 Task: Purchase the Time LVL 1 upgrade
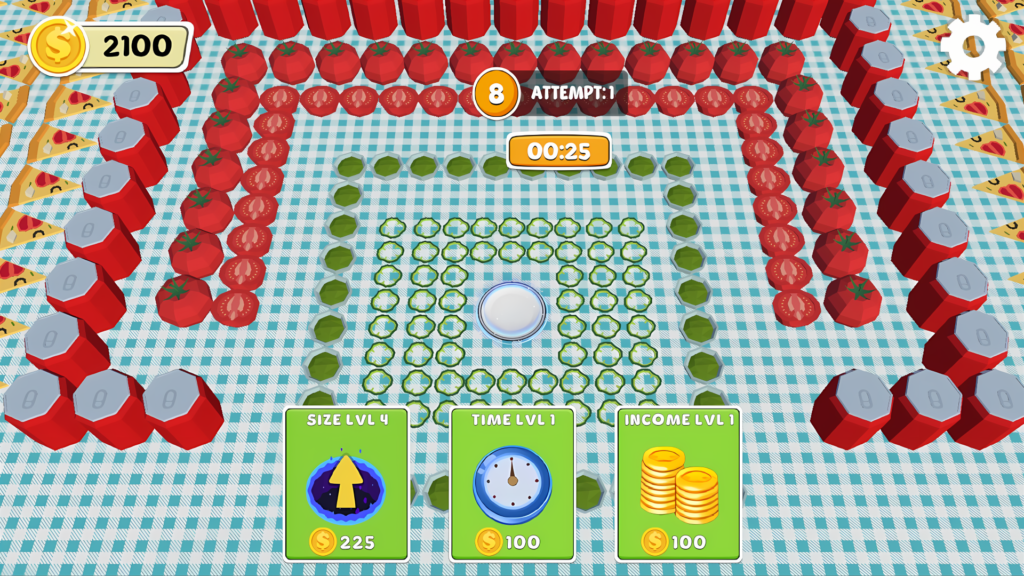[512, 484]
